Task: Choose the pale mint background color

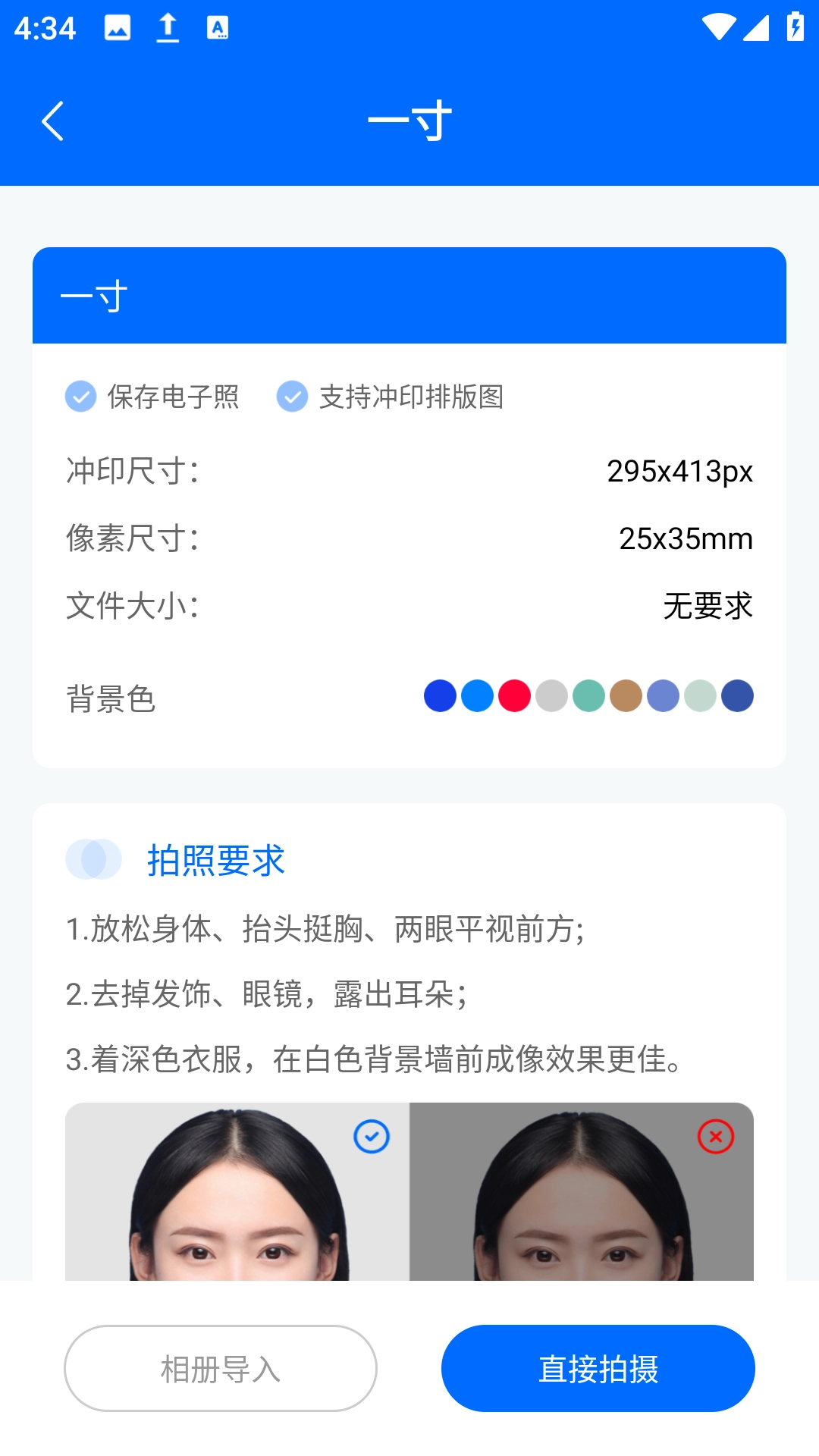Action: (x=700, y=696)
